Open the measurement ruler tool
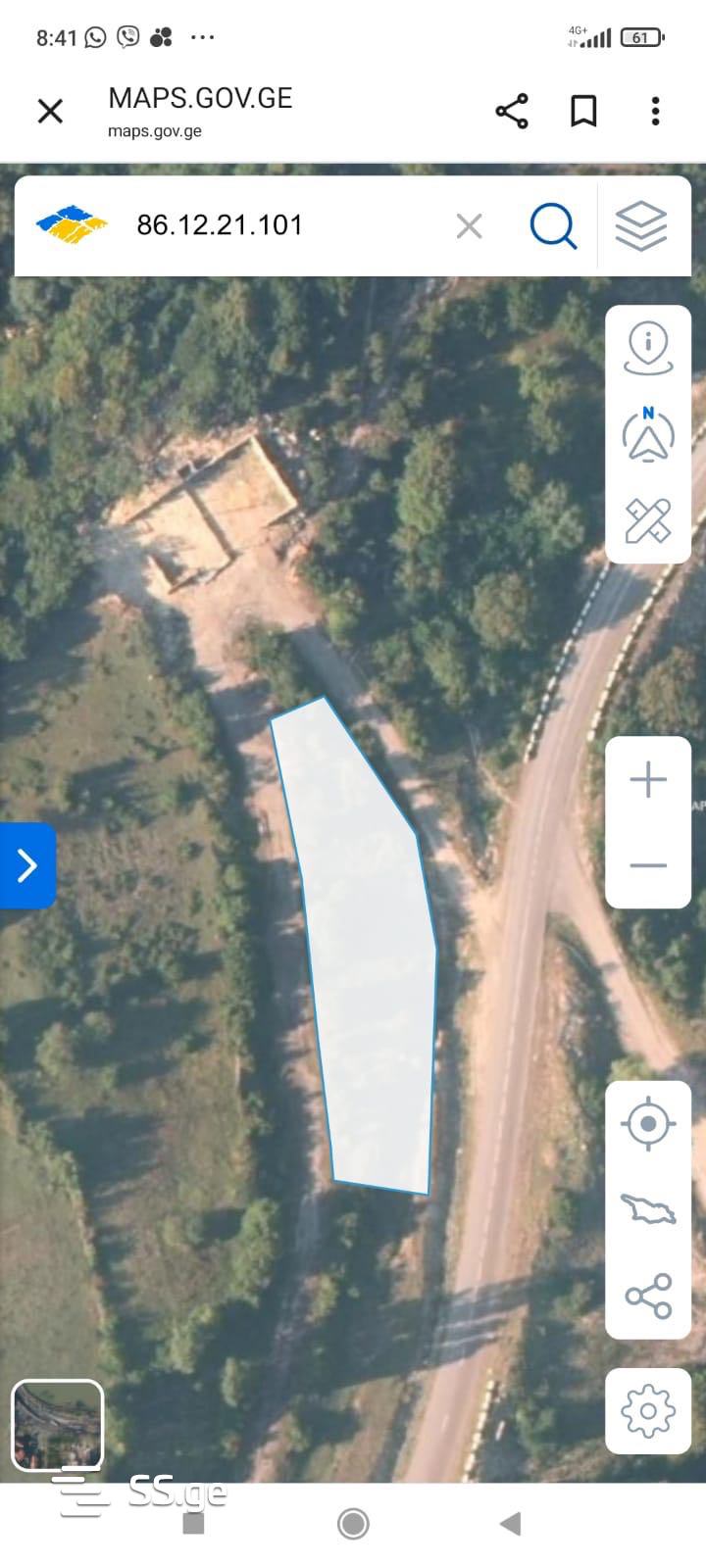The image size is (706, 1568). pyautogui.click(x=648, y=520)
